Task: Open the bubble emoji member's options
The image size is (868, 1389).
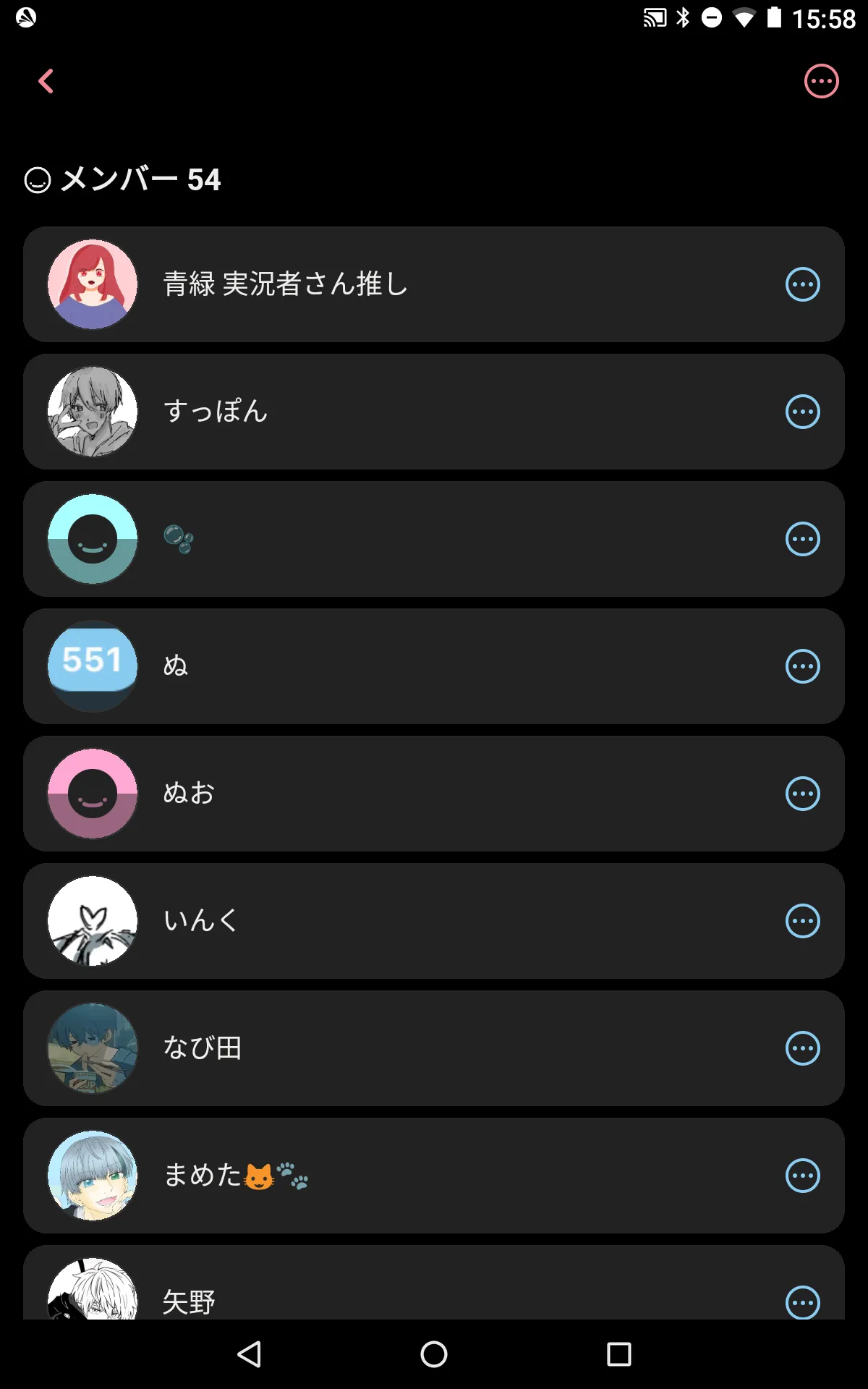Action: pyautogui.click(x=803, y=539)
